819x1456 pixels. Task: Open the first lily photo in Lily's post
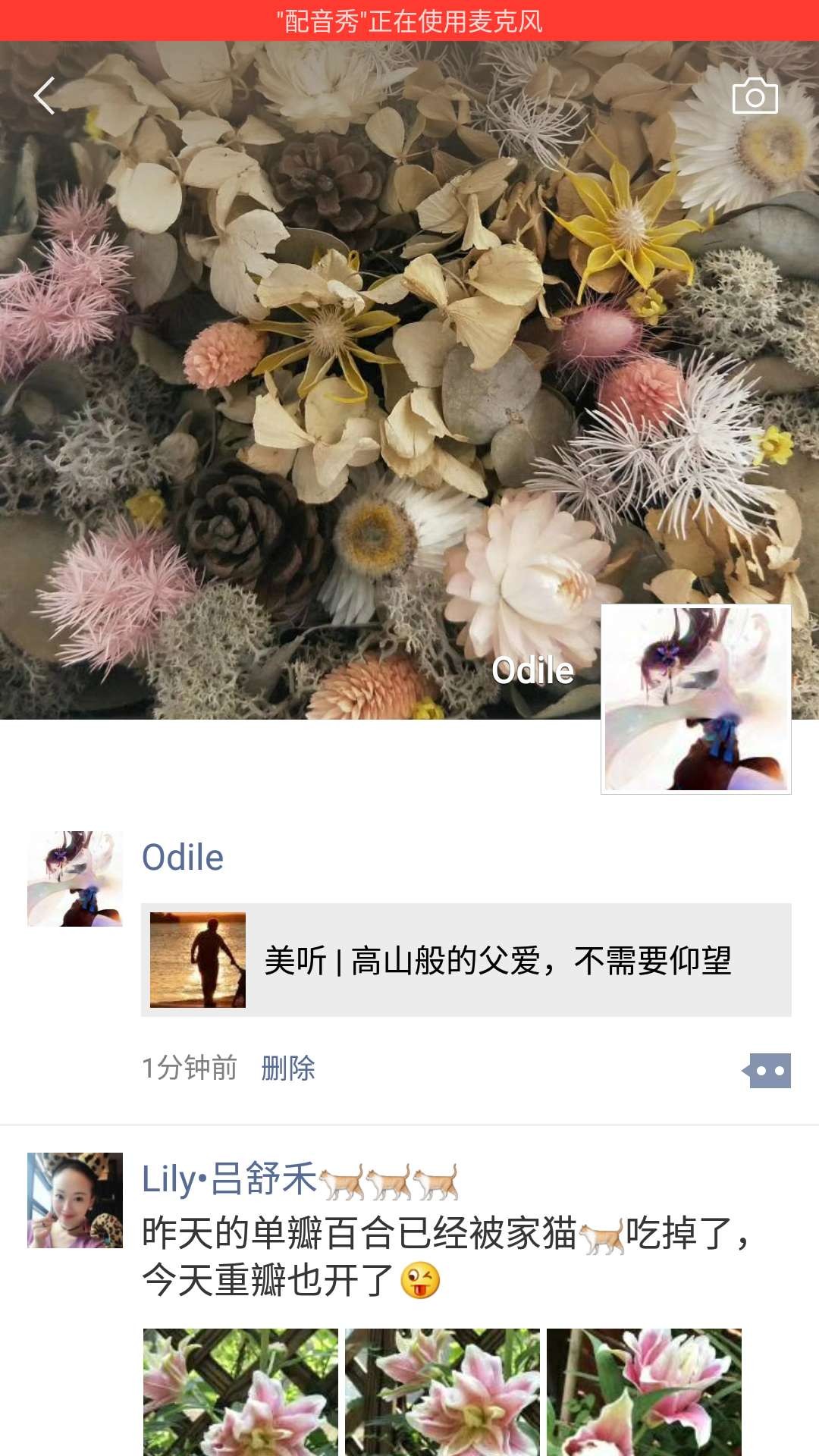coord(240,1392)
